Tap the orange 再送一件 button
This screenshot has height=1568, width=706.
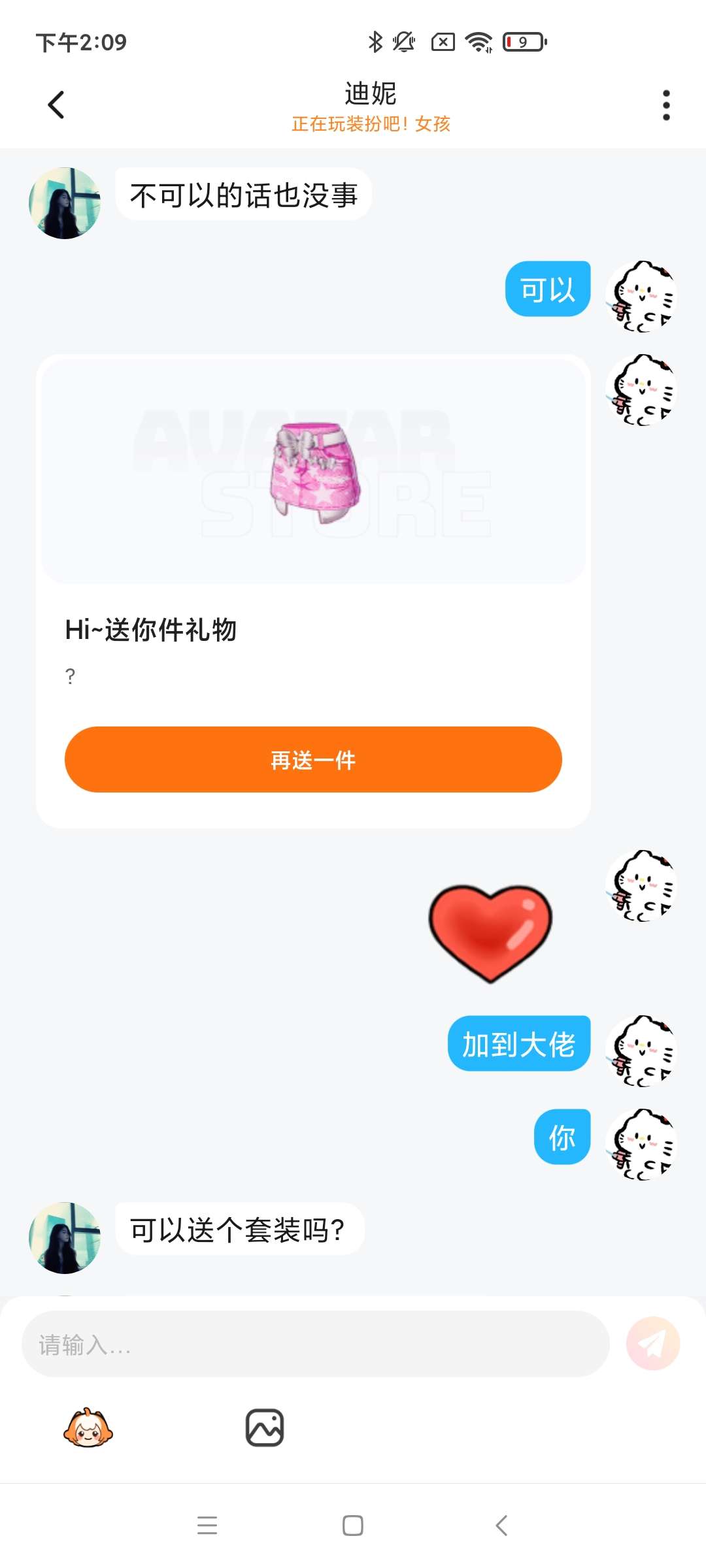[x=313, y=759]
